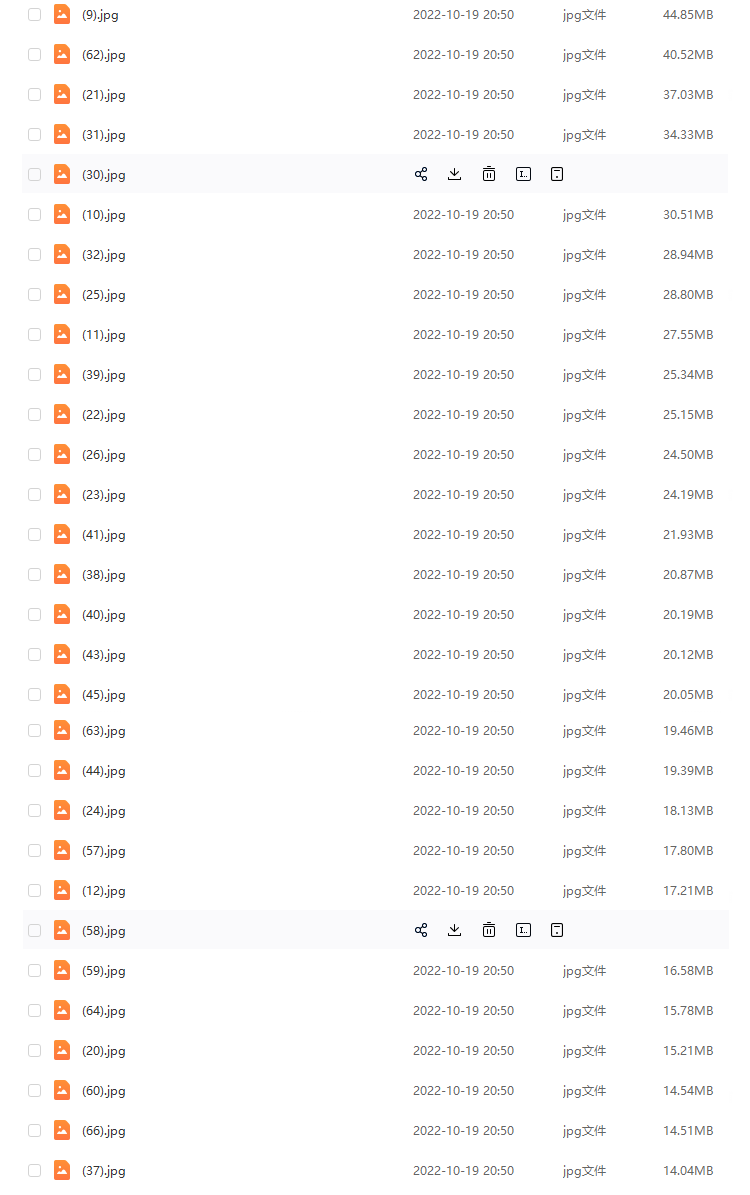750x1195 pixels.
Task: View the image (57).jpg
Action: (x=103, y=850)
